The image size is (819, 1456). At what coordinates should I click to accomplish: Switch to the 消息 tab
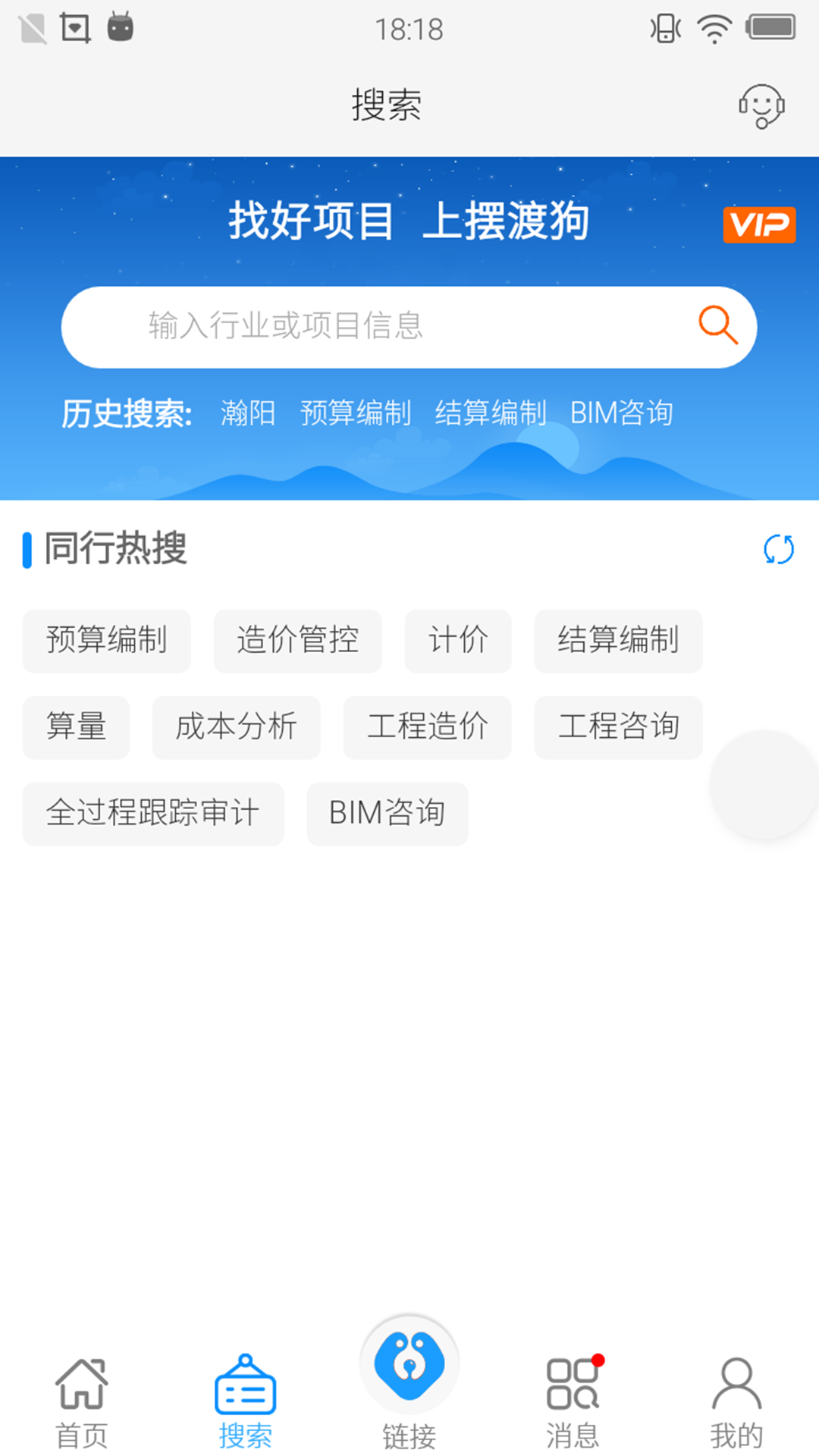(573, 1403)
